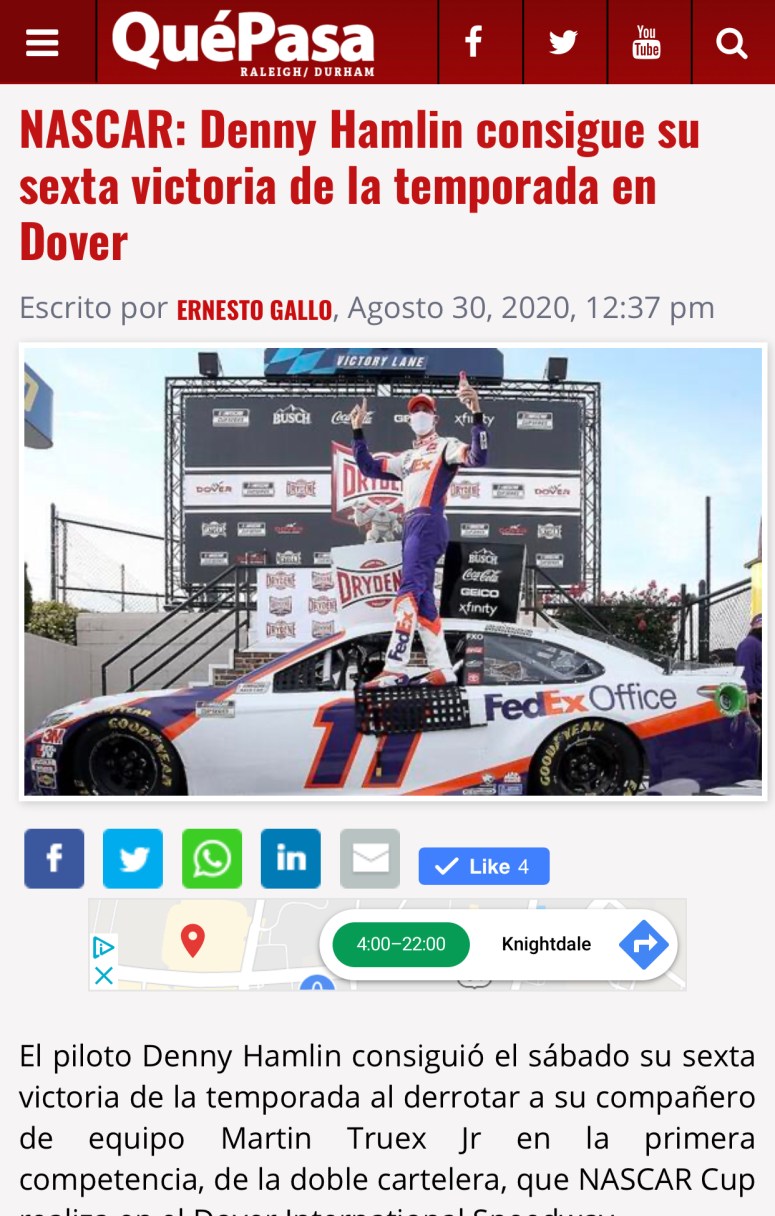This screenshot has width=775, height=1216.
Task: Toggle the Facebook Like button
Action: tap(484, 866)
